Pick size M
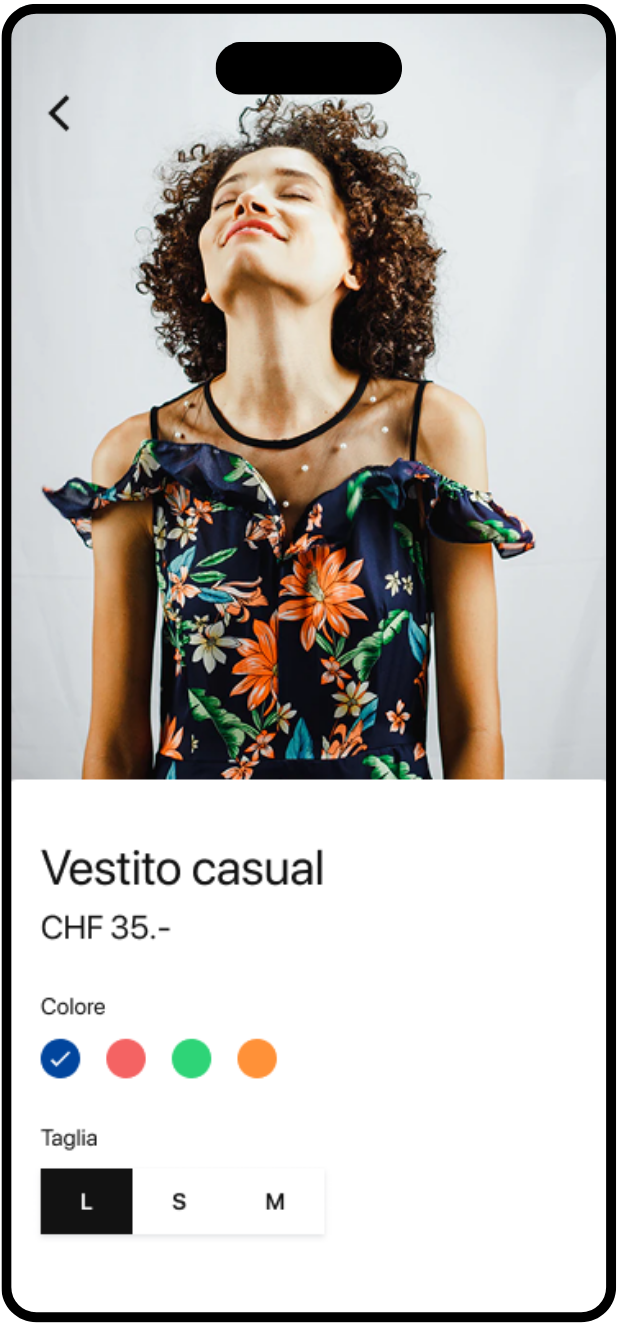 click(275, 1201)
